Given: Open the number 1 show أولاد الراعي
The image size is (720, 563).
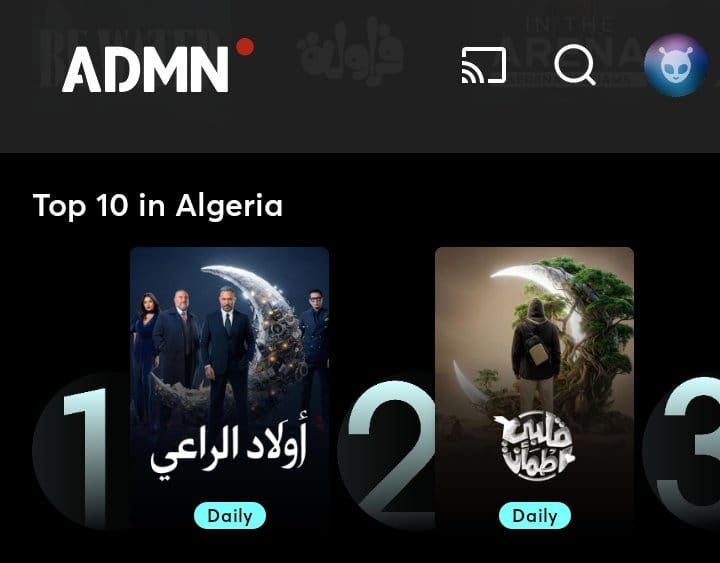Looking at the screenshot, I should (229, 385).
